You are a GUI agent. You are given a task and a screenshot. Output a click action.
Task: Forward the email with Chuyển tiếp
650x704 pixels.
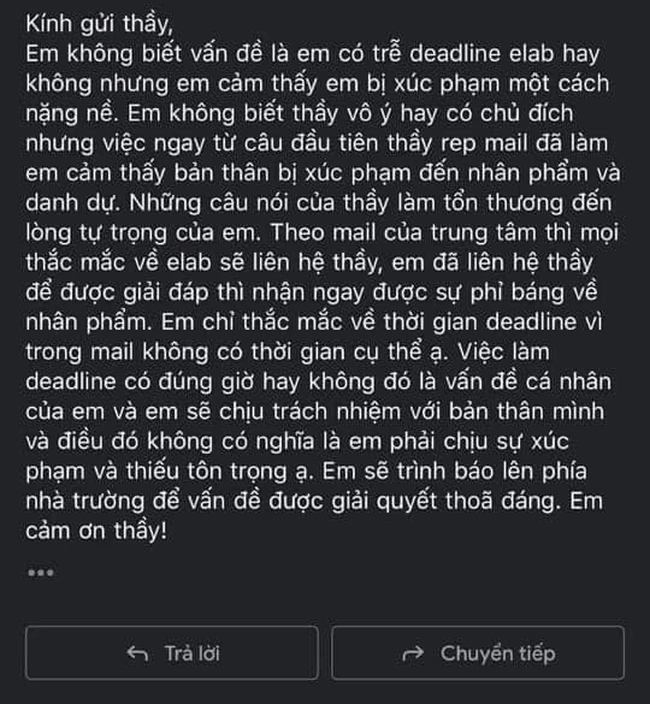coord(477,653)
